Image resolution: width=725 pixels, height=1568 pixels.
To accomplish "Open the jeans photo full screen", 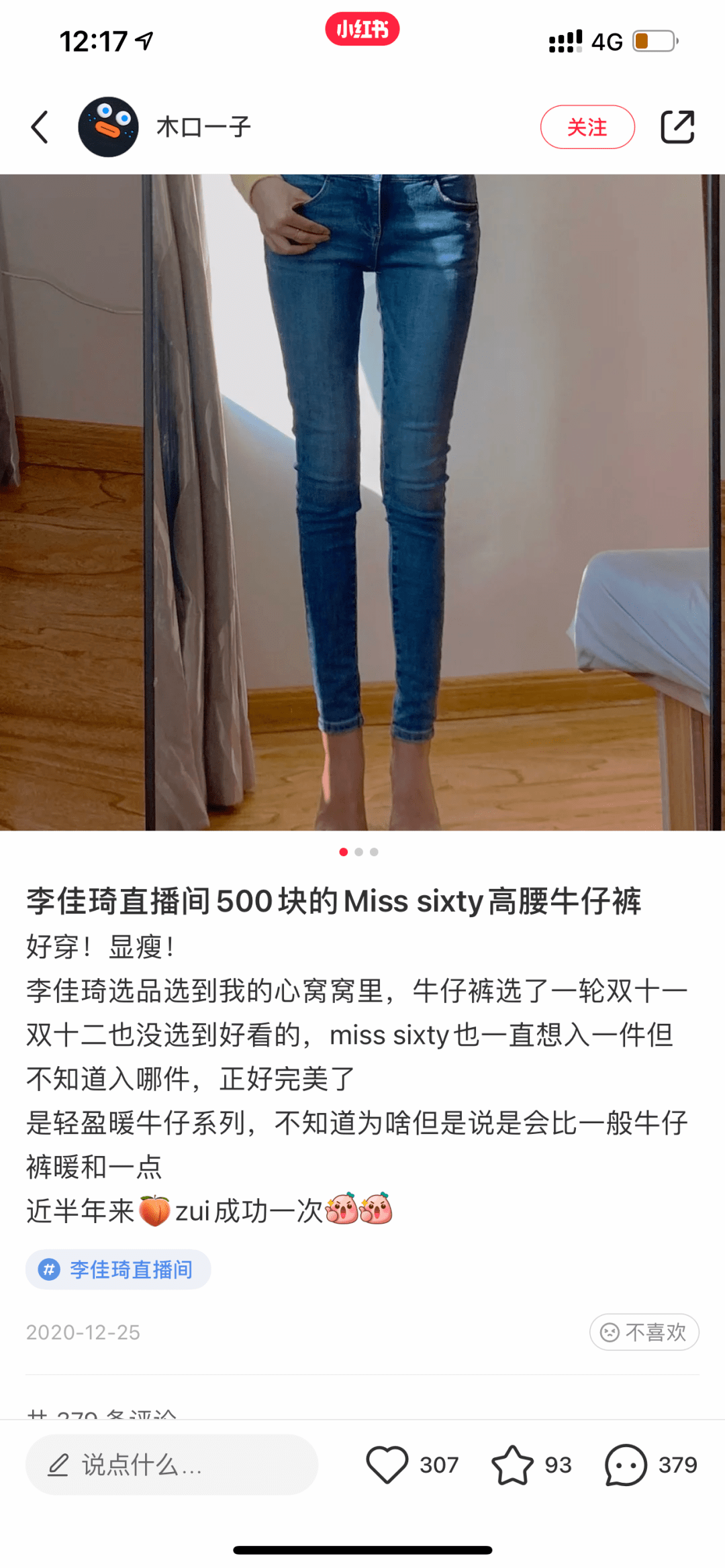I will pyautogui.click(x=362, y=502).
